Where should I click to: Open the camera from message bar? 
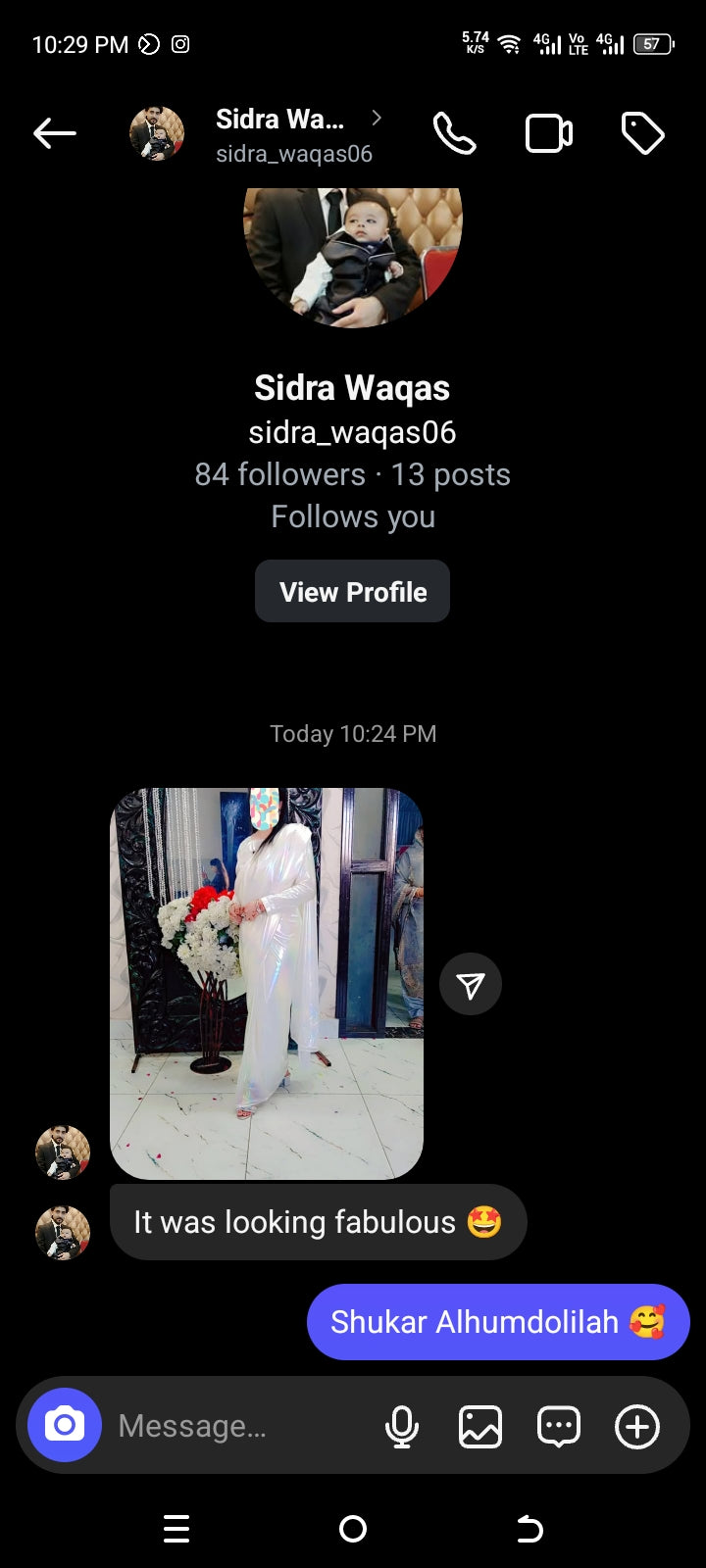point(64,1425)
